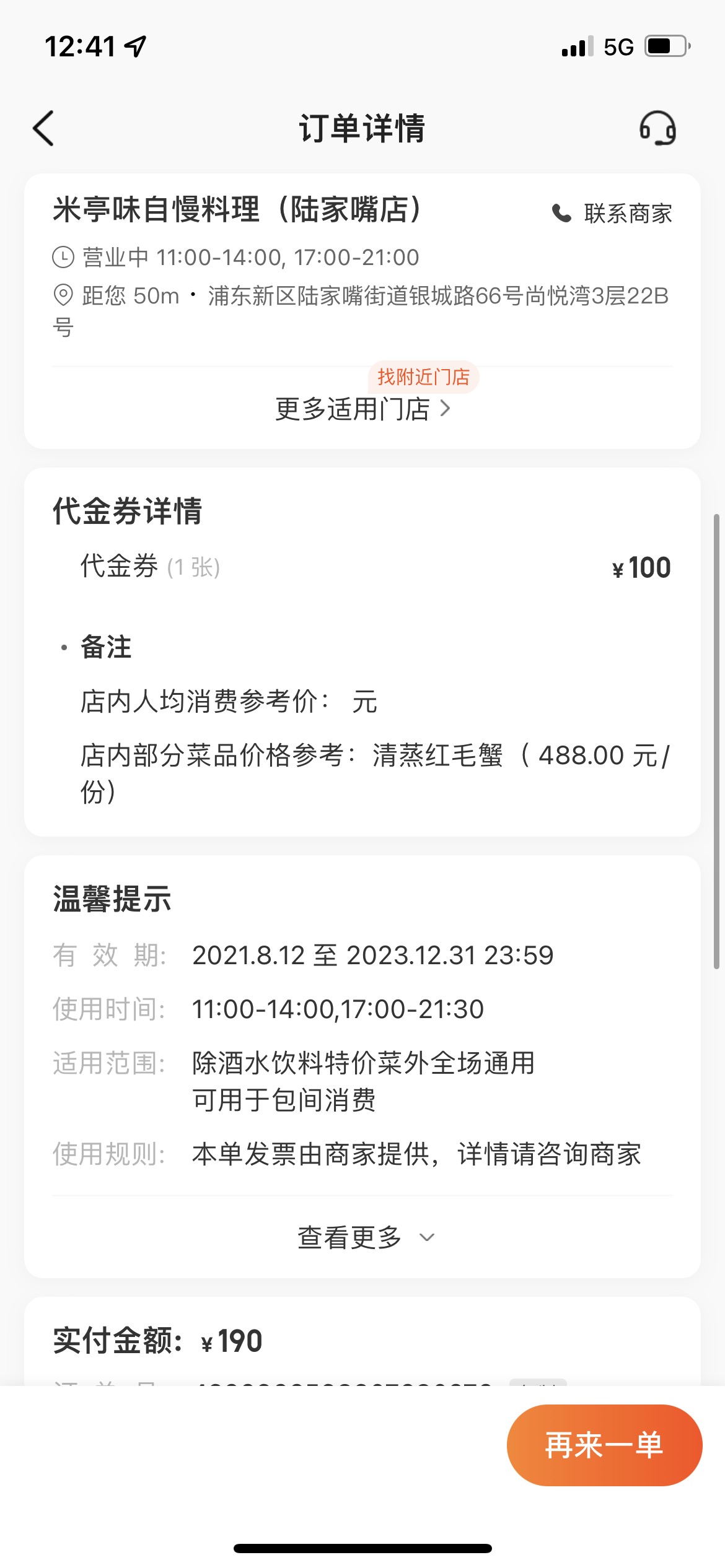Tap 再来一单 to reorder
The height and width of the screenshot is (1568, 725).
click(x=604, y=1445)
